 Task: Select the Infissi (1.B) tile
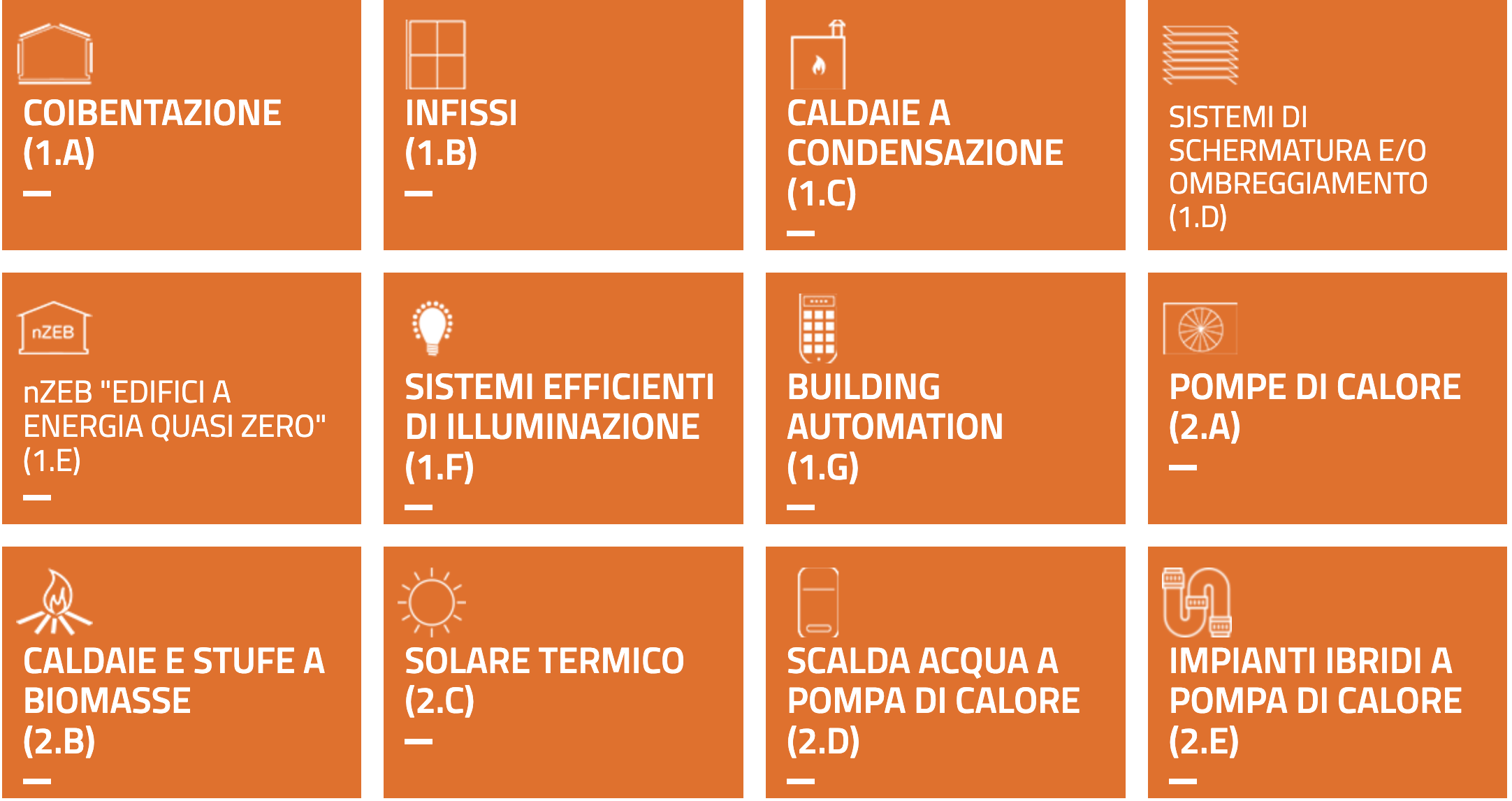562,126
